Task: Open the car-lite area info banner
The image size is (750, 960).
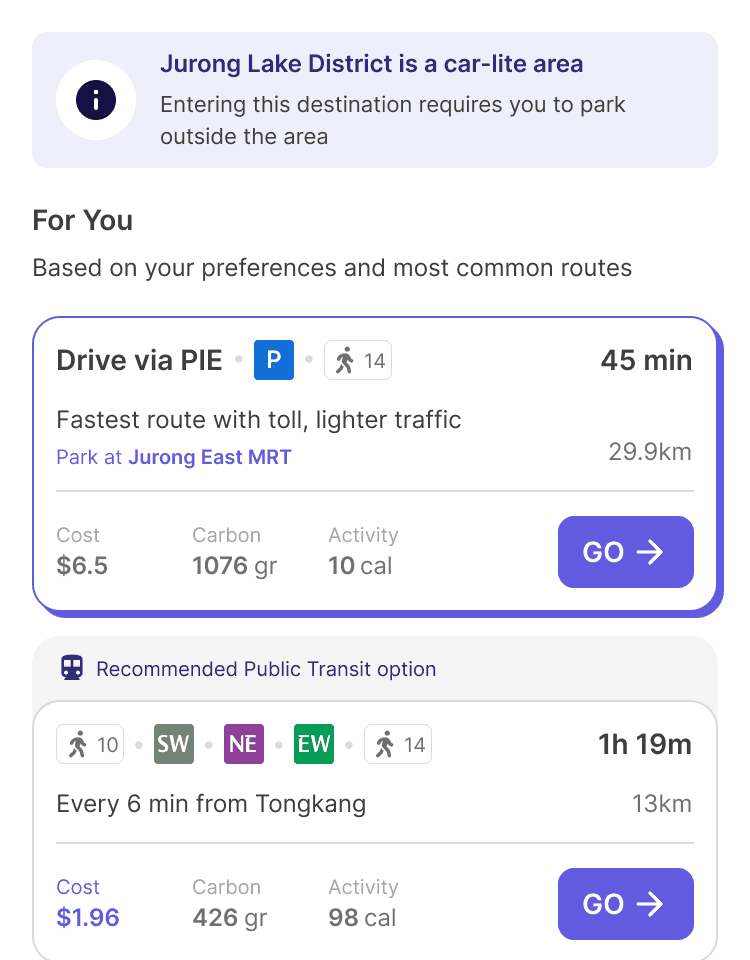Action: click(x=375, y=100)
